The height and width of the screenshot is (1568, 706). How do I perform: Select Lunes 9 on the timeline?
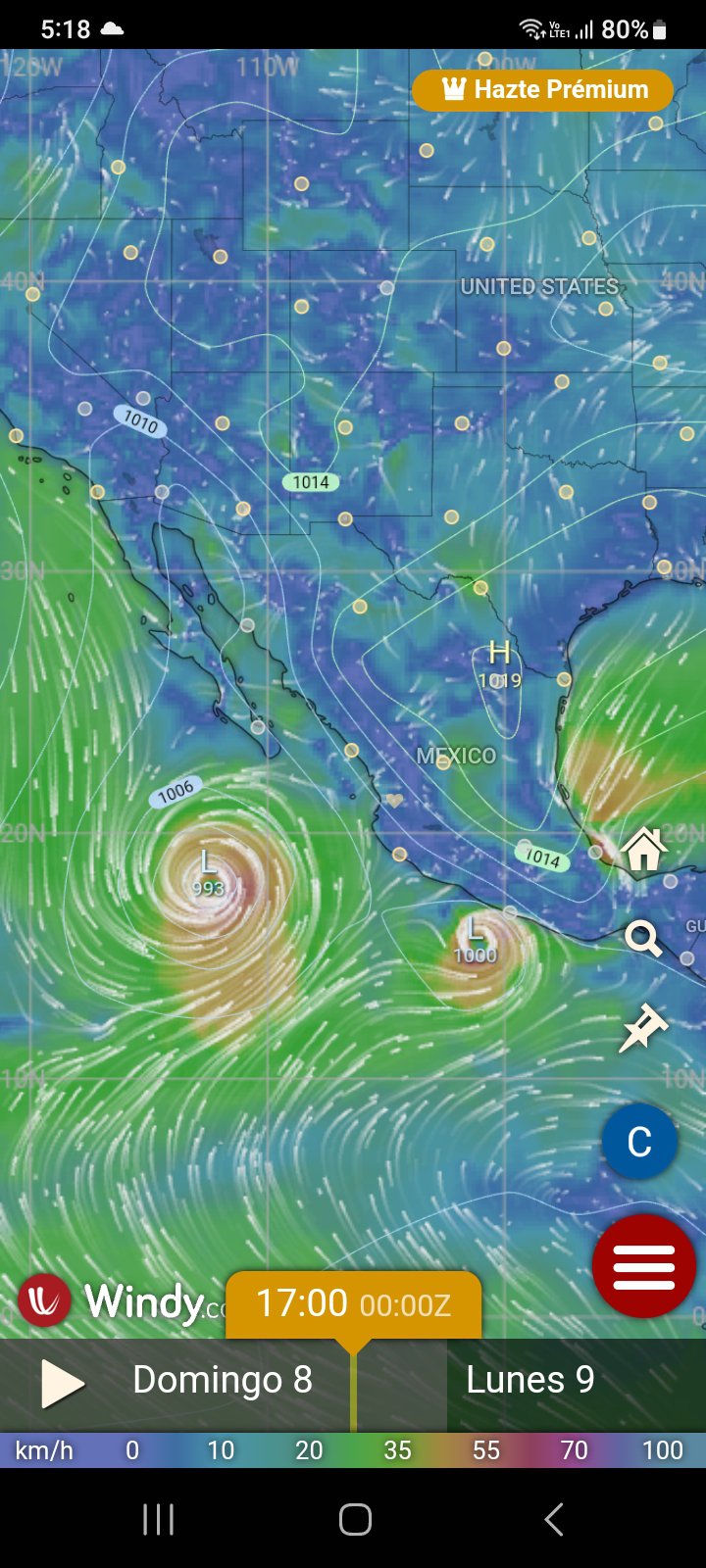[529, 1380]
